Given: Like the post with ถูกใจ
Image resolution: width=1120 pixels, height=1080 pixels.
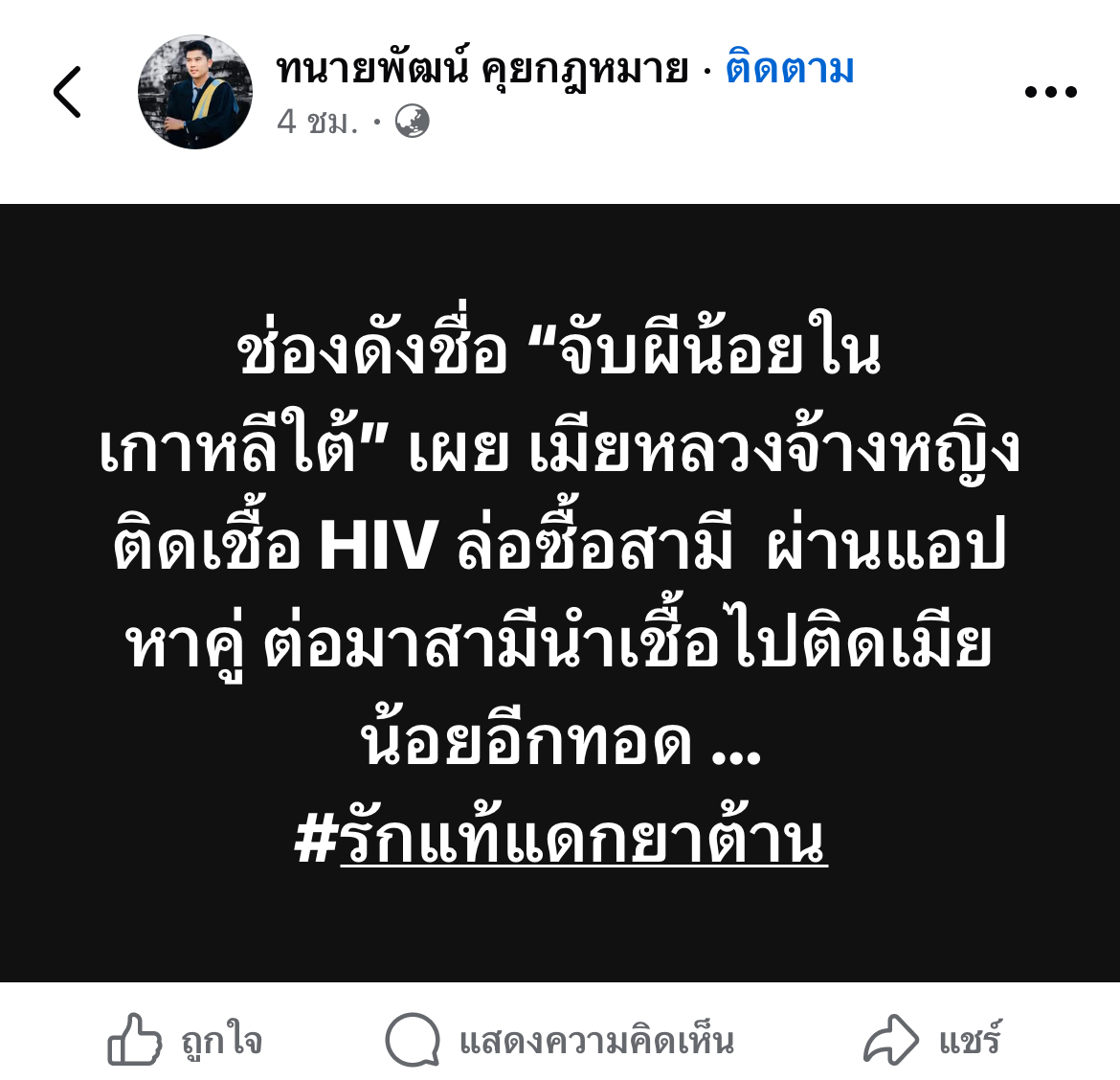Looking at the screenshot, I should coord(185,1040).
